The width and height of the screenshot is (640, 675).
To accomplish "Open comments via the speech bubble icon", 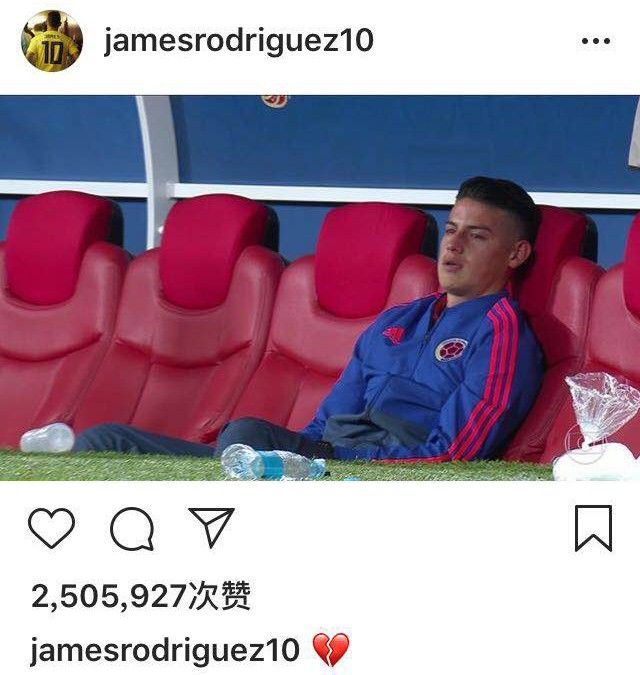I will pyautogui.click(x=132, y=529).
